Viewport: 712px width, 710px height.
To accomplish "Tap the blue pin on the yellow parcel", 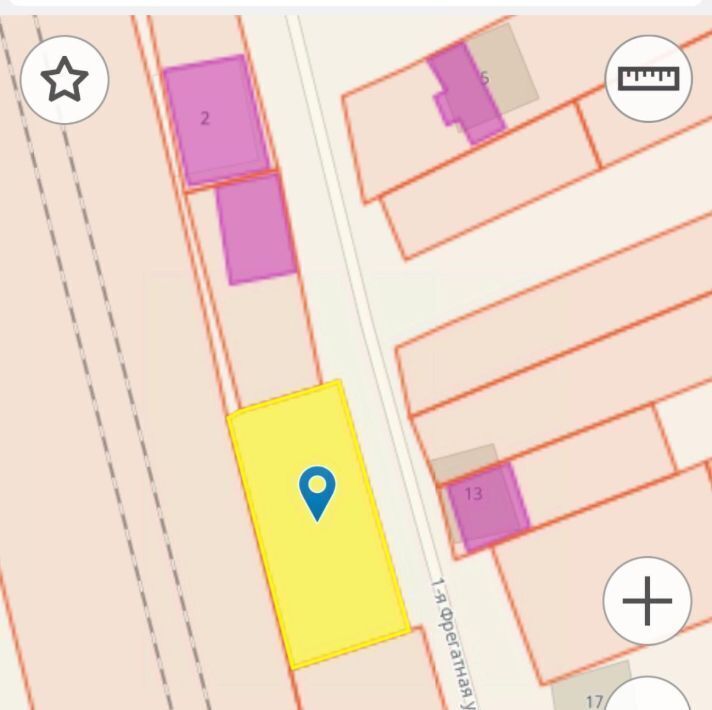I will [x=317, y=490].
